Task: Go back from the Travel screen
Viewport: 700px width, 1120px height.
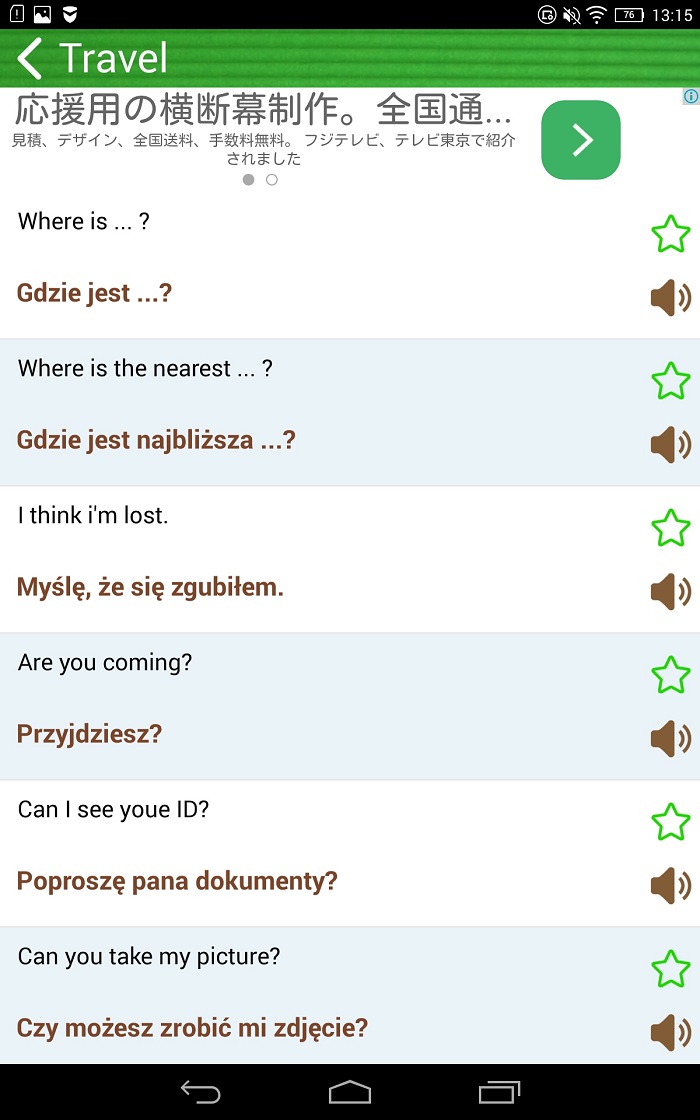Action: tap(30, 59)
